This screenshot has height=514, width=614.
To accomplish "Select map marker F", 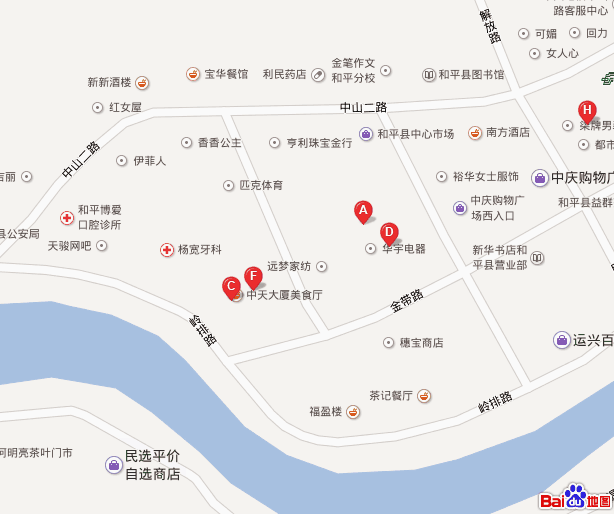I will [253, 276].
